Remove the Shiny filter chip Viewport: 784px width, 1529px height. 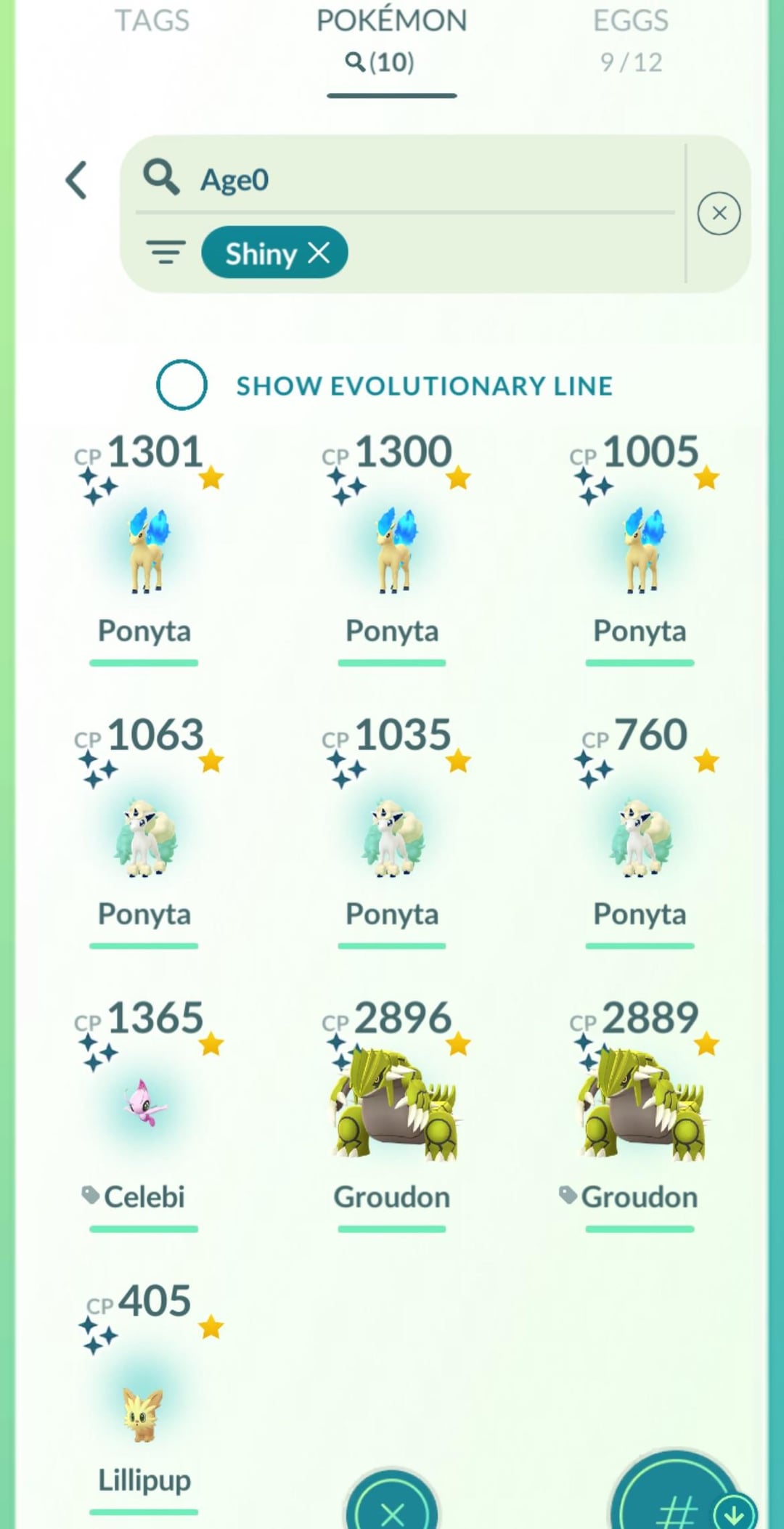[319, 253]
